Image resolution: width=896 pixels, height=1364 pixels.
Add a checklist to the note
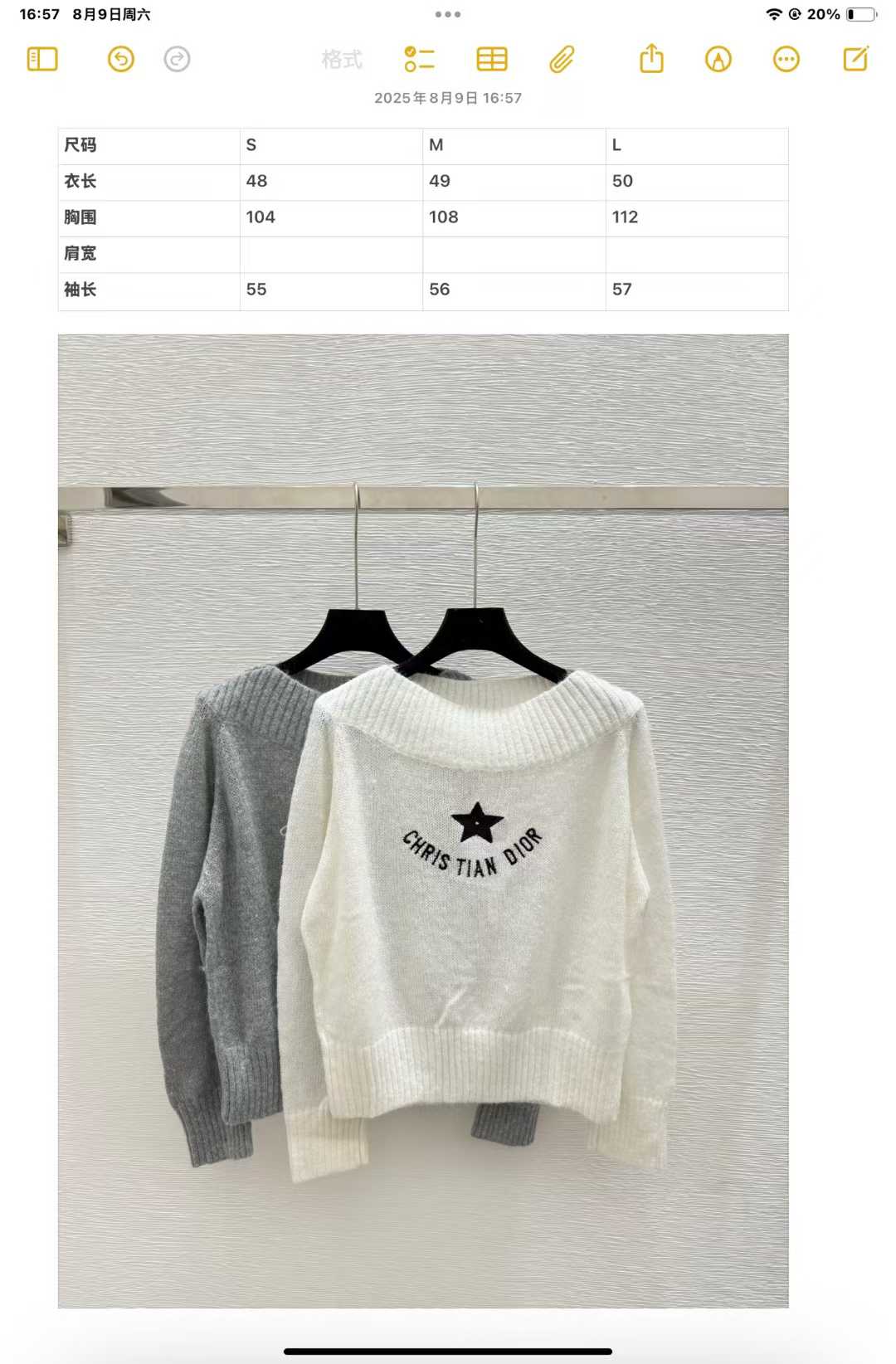[419, 59]
